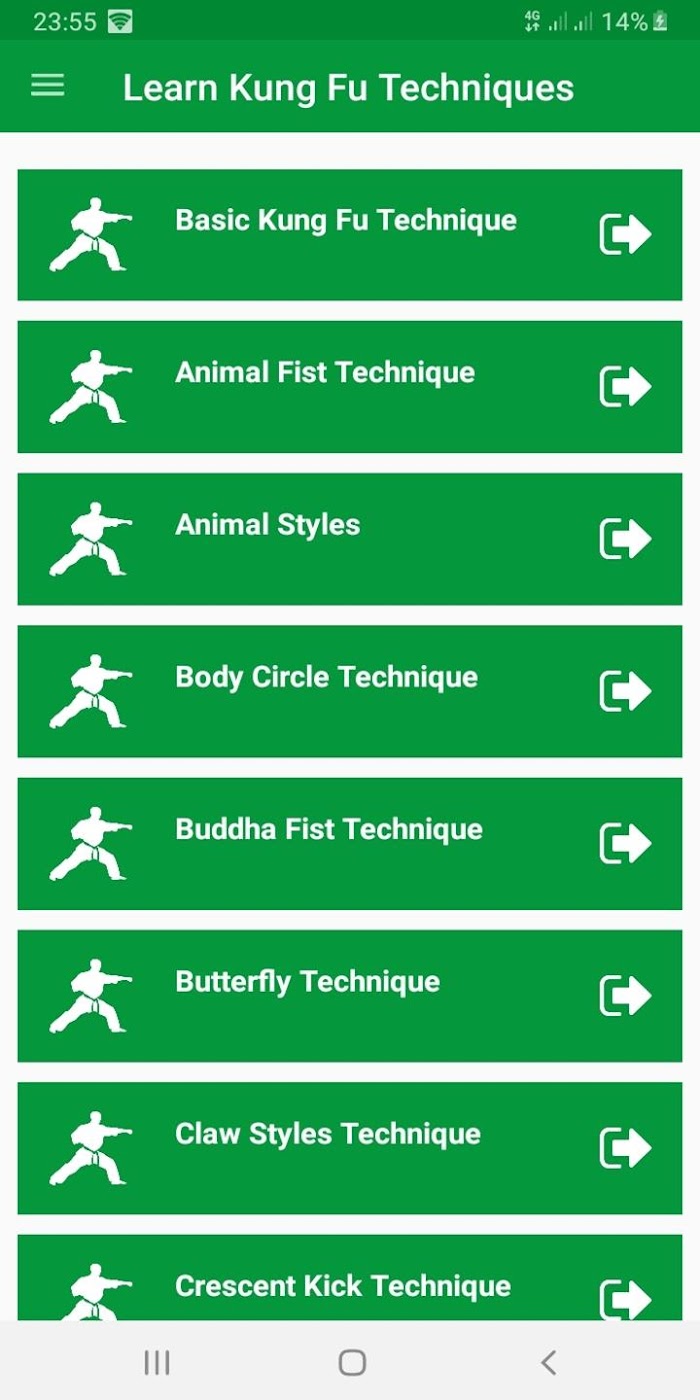Open the hamburger drawer menu
This screenshot has height=1400, width=700.
click(x=47, y=86)
